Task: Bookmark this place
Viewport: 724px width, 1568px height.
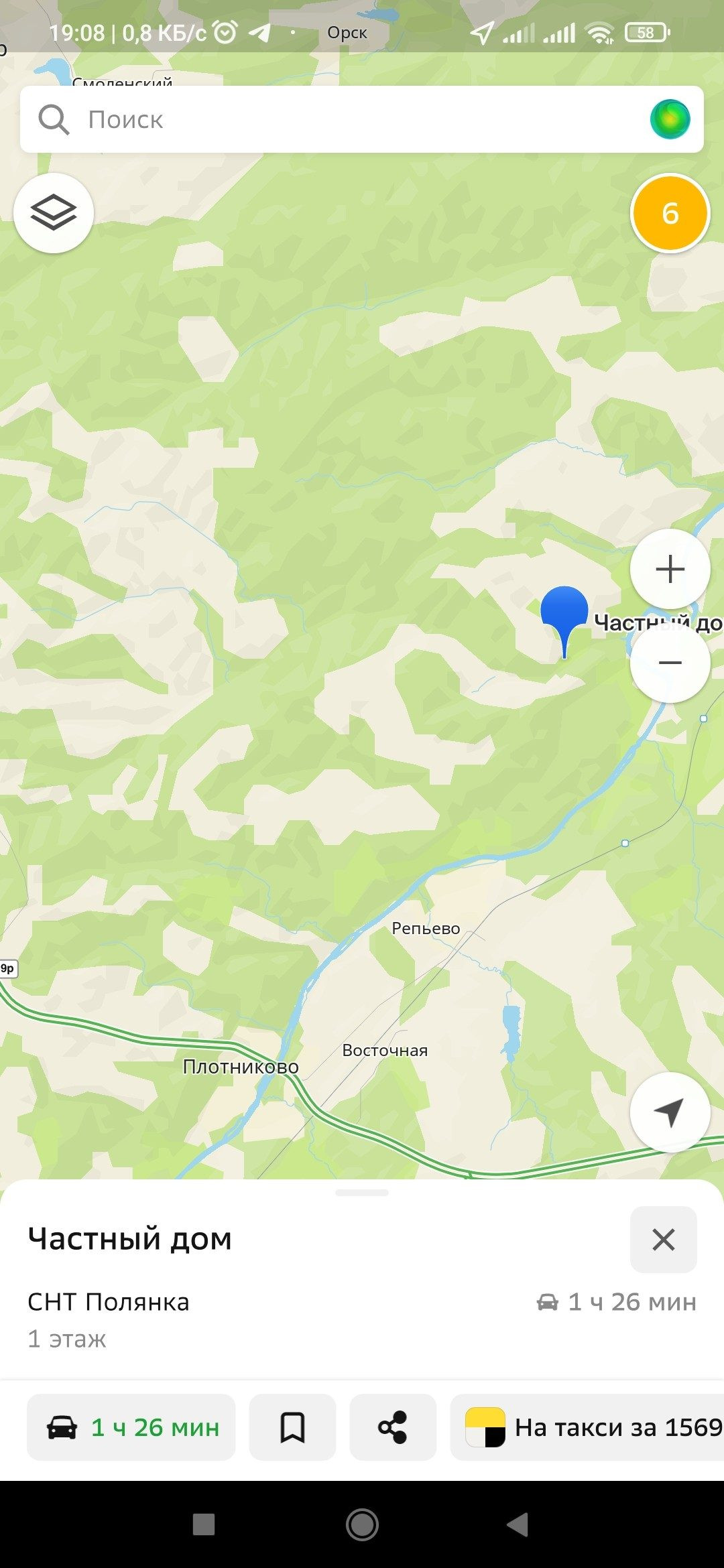Action: (292, 1427)
